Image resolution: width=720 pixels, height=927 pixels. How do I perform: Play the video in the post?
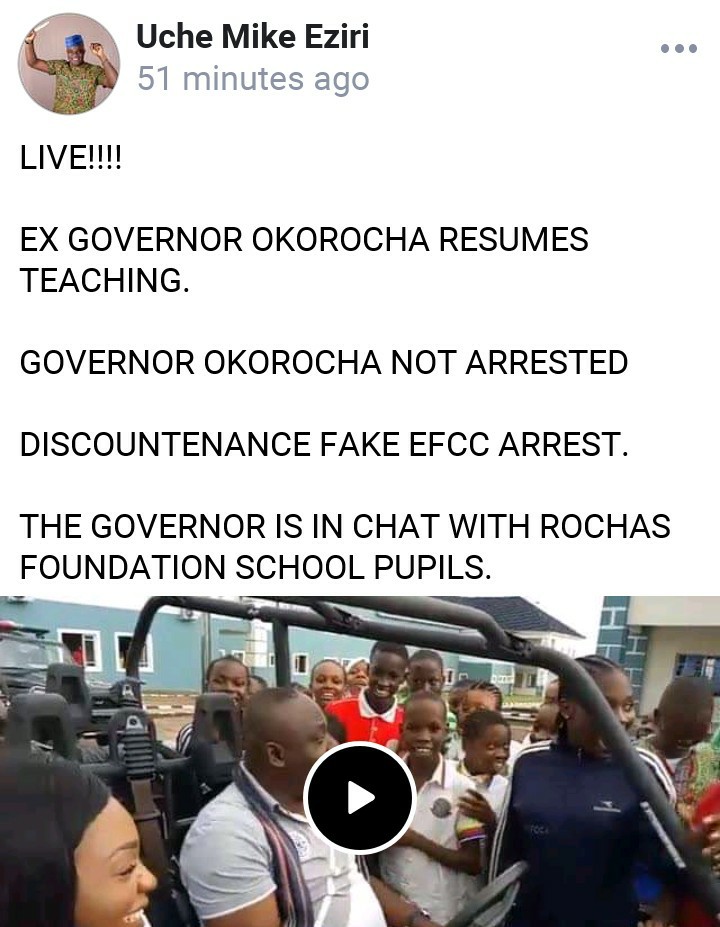pos(359,797)
